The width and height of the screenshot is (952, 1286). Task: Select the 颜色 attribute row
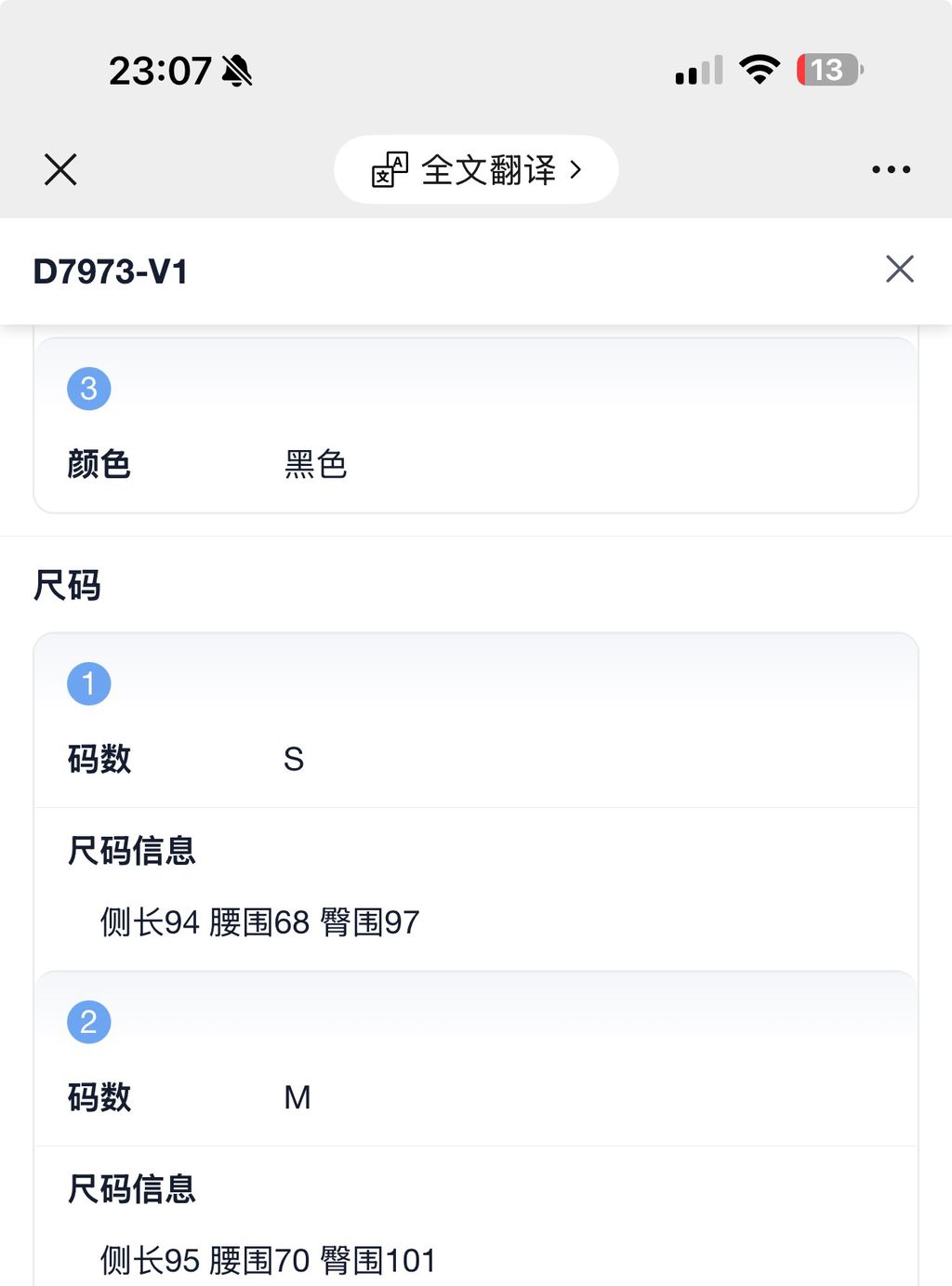99,465
